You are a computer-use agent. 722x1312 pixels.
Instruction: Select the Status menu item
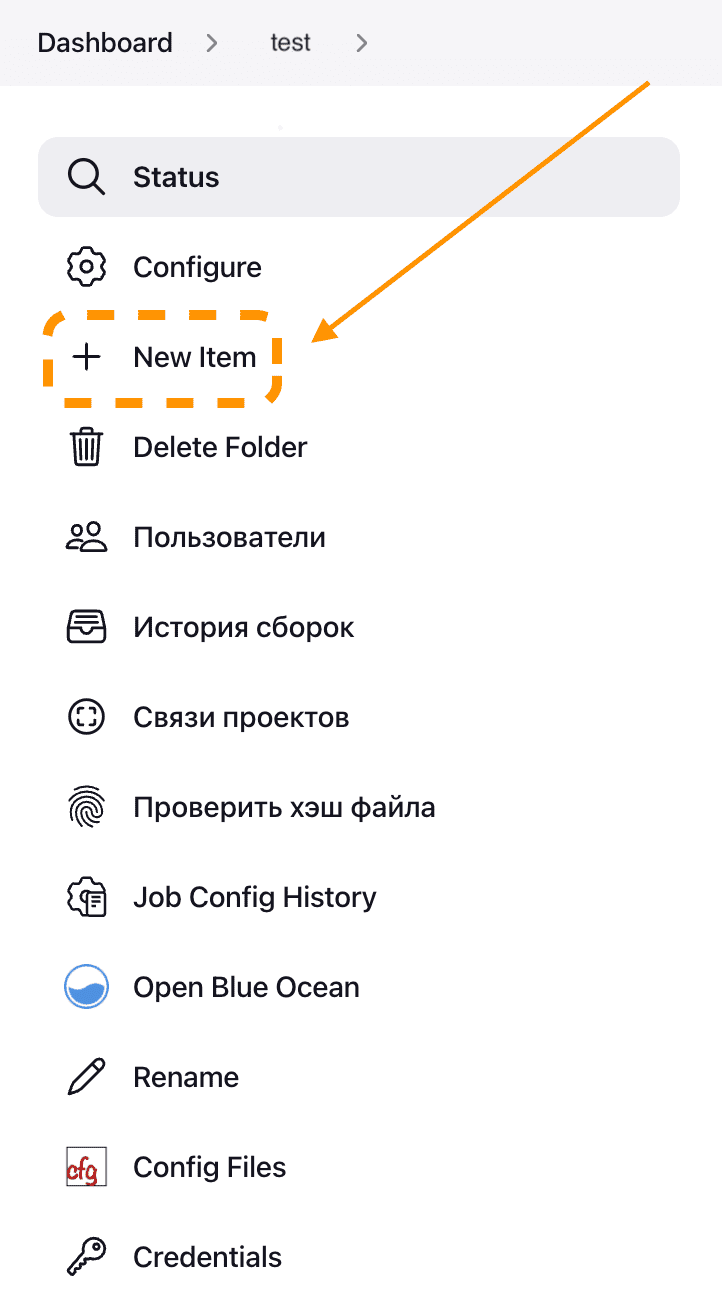(176, 177)
